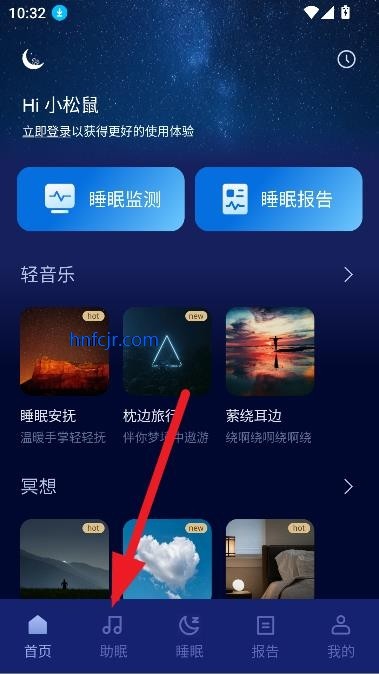Viewport: 379px width, 674px height.
Task: Open the clock timer icon
Action: pos(346,60)
